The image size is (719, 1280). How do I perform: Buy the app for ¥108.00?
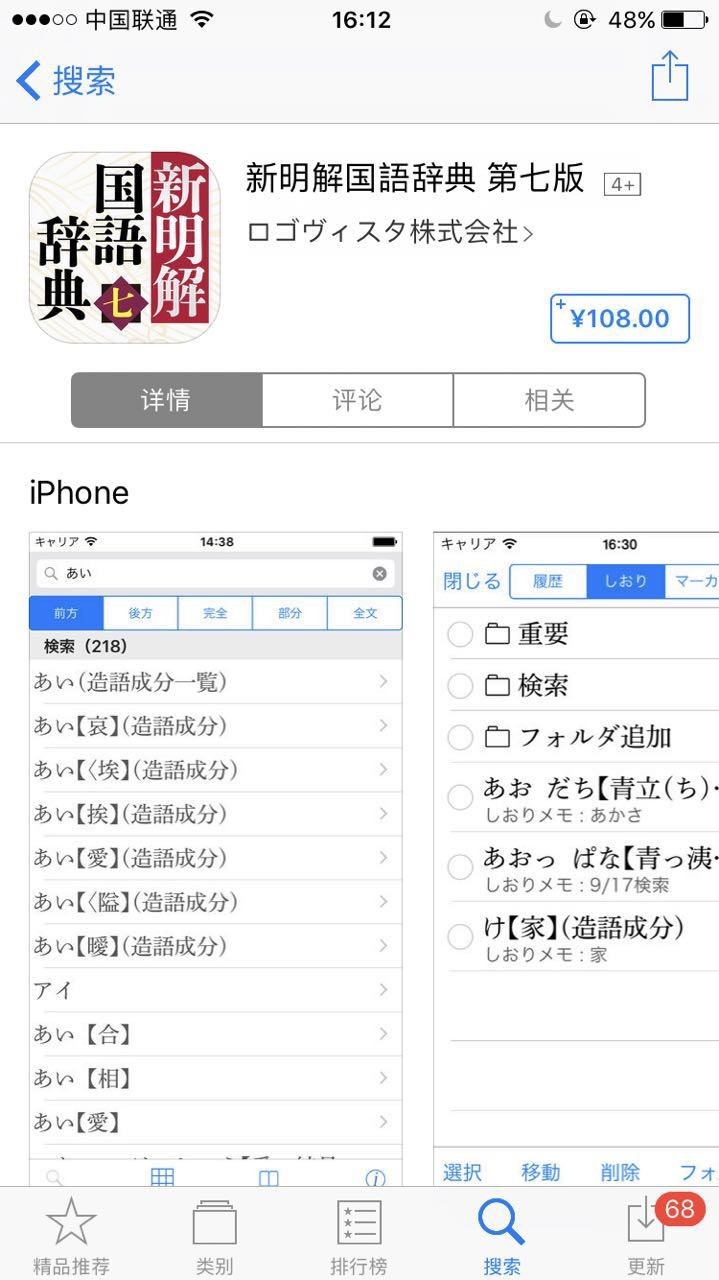(619, 319)
